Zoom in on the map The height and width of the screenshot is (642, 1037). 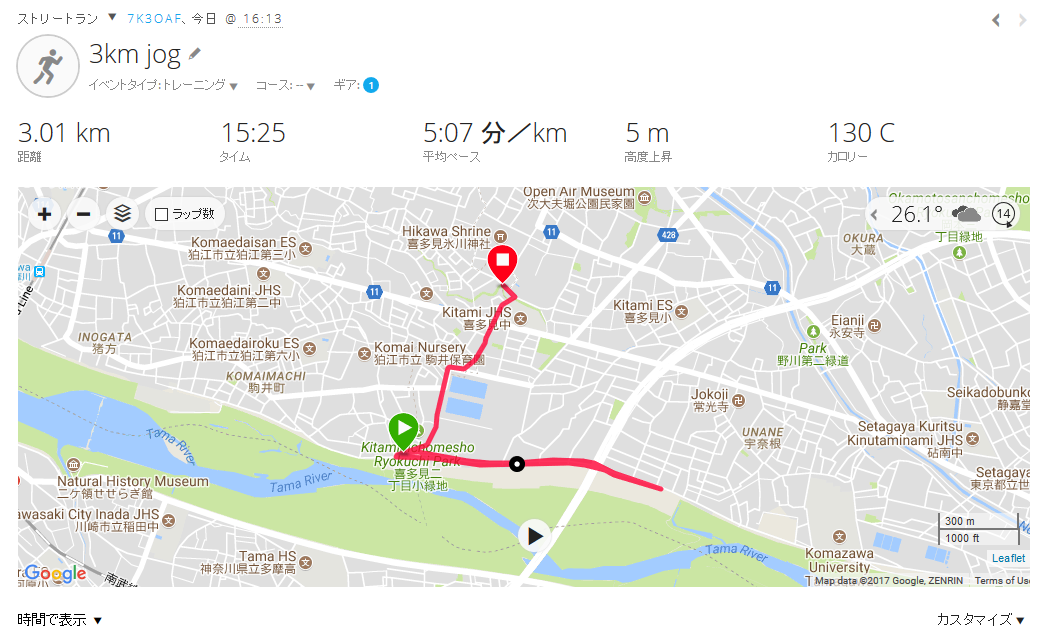(44, 213)
